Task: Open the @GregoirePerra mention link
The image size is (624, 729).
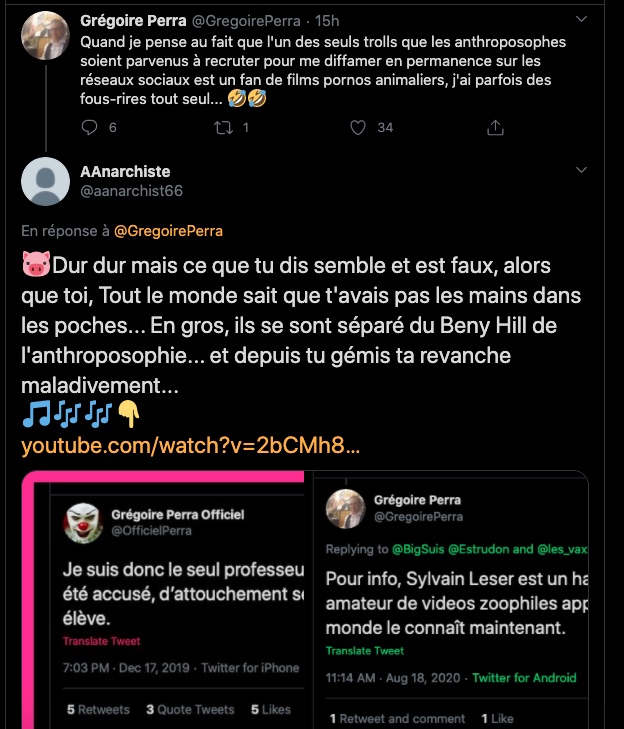Action: pos(168,230)
